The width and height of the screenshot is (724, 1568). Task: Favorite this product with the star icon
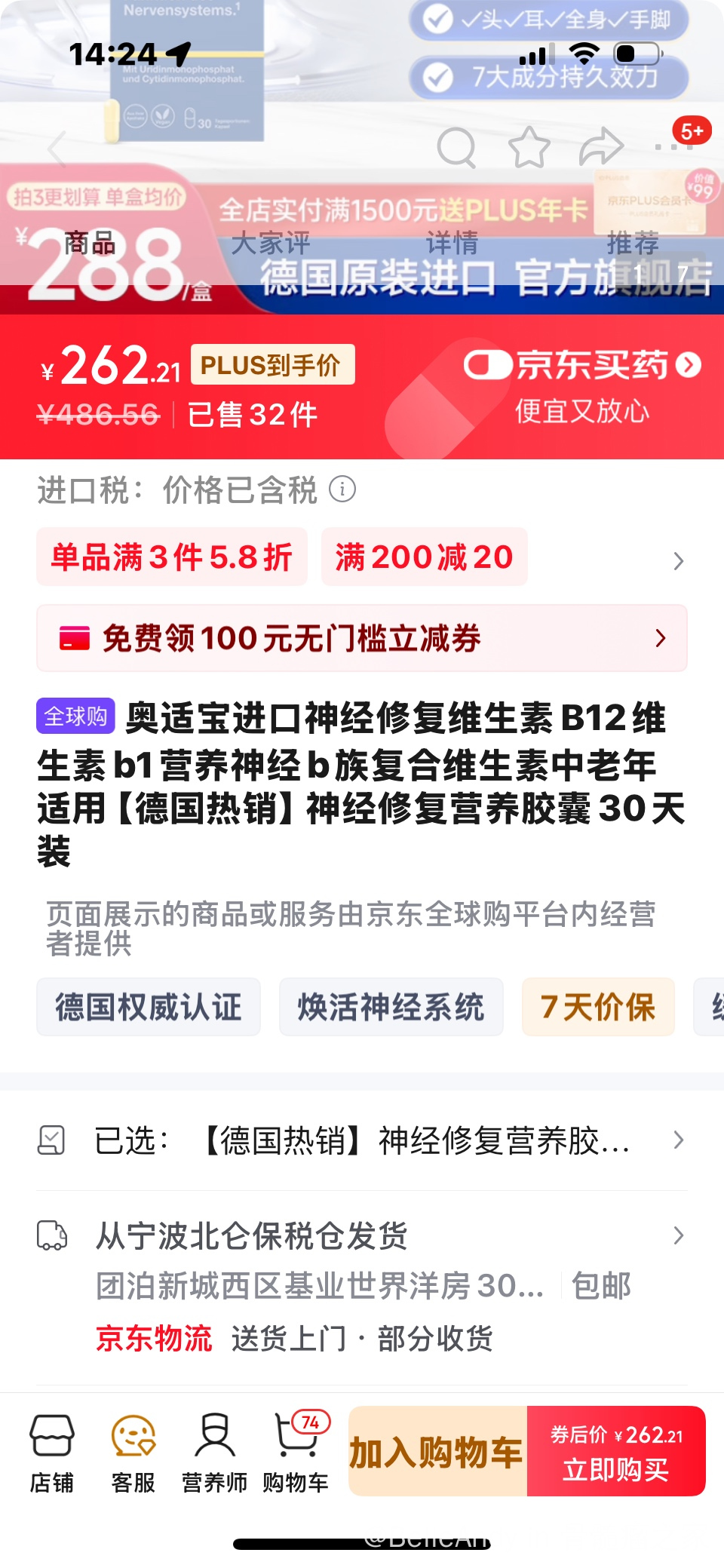[529, 147]
